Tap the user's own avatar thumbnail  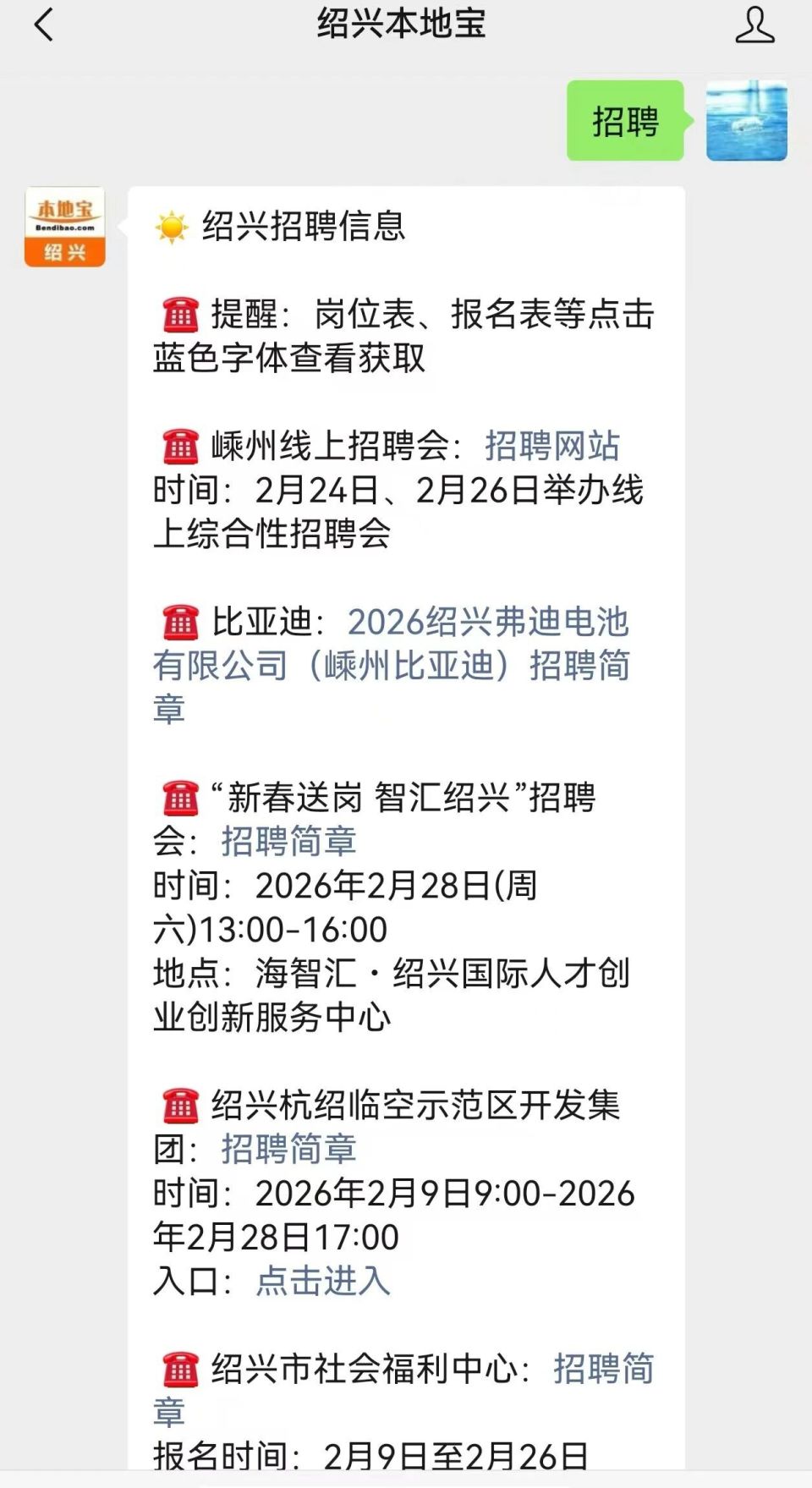tap(748, 121)
